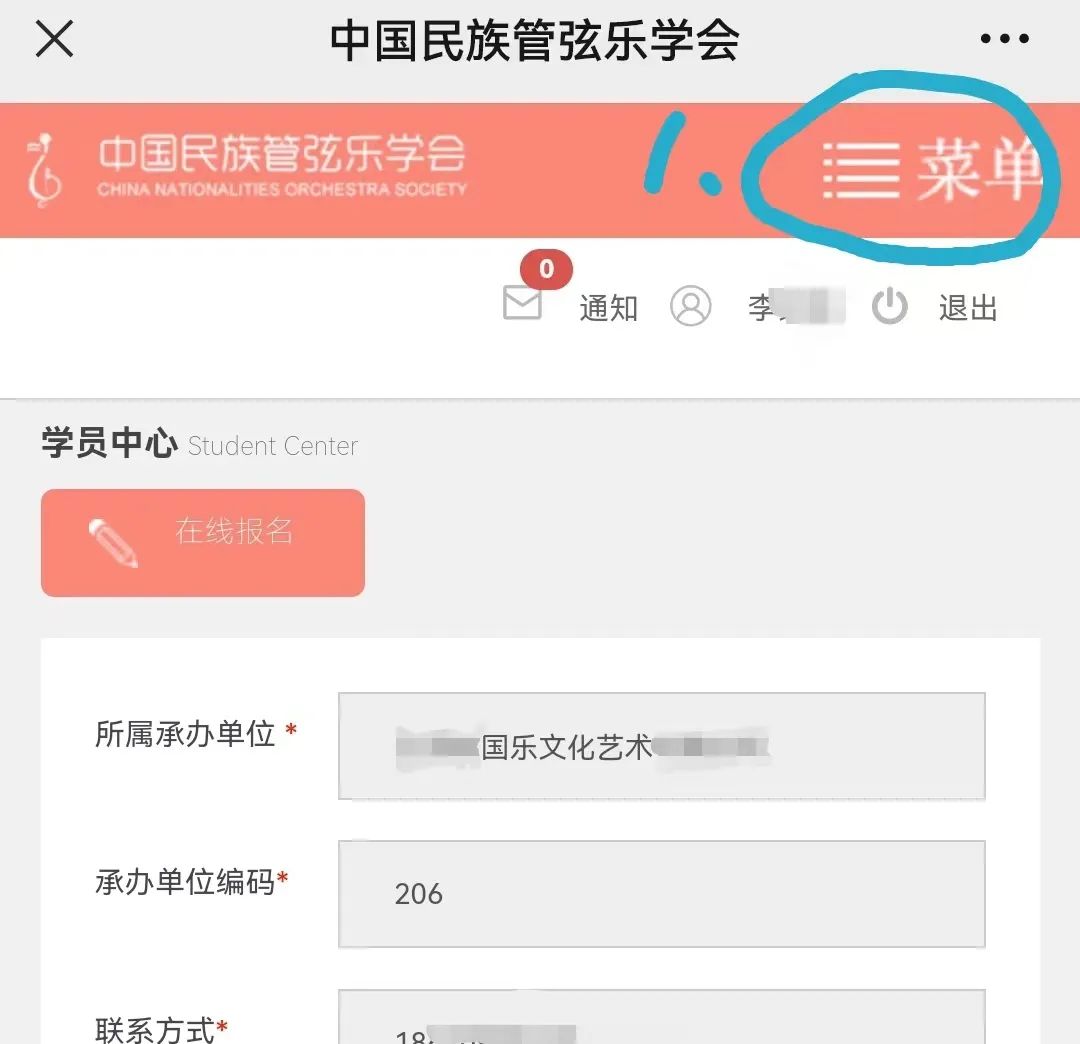Select the 所属承办单位 field
Viewport: 1080px width, 1044px height.
pyautogui.click(x=661, y=746)
